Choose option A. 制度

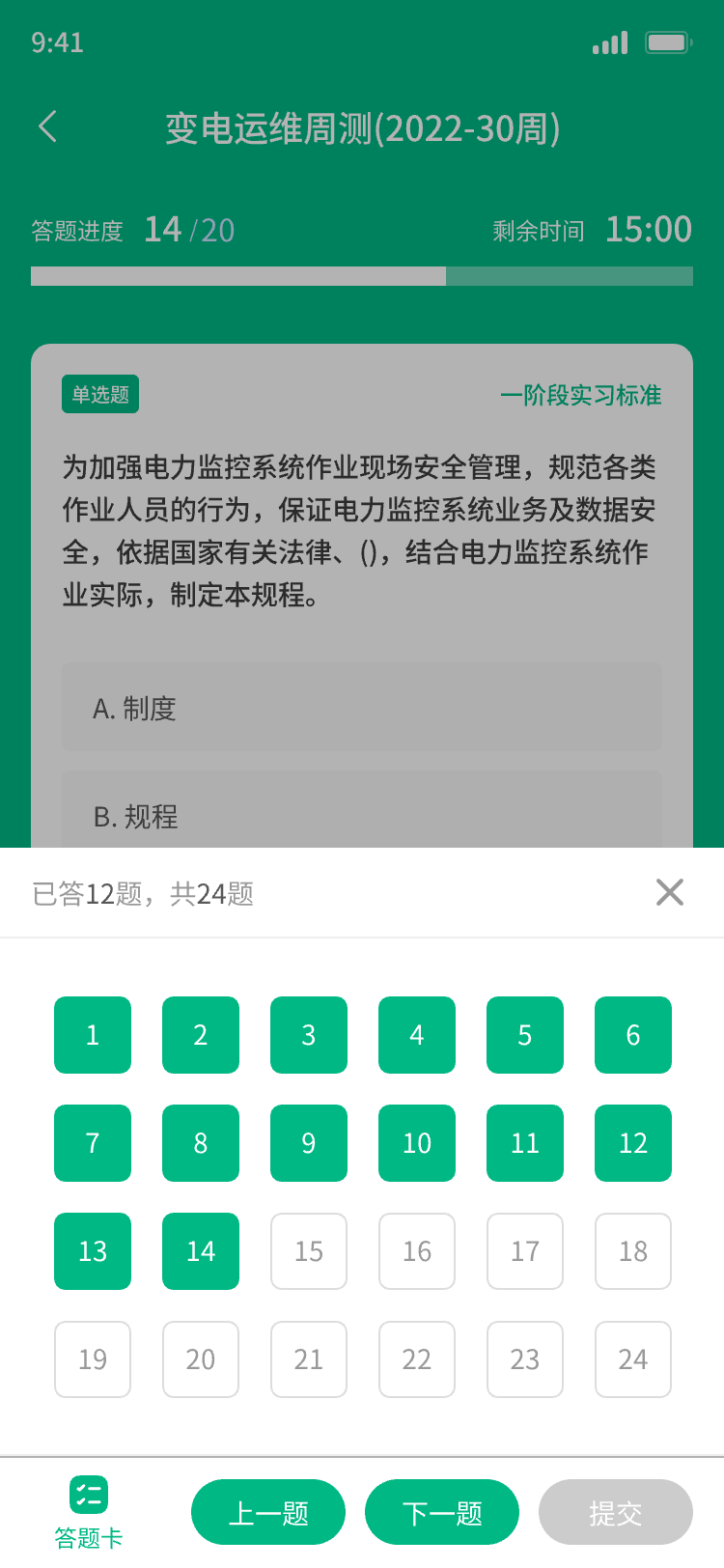coord(362,708)
